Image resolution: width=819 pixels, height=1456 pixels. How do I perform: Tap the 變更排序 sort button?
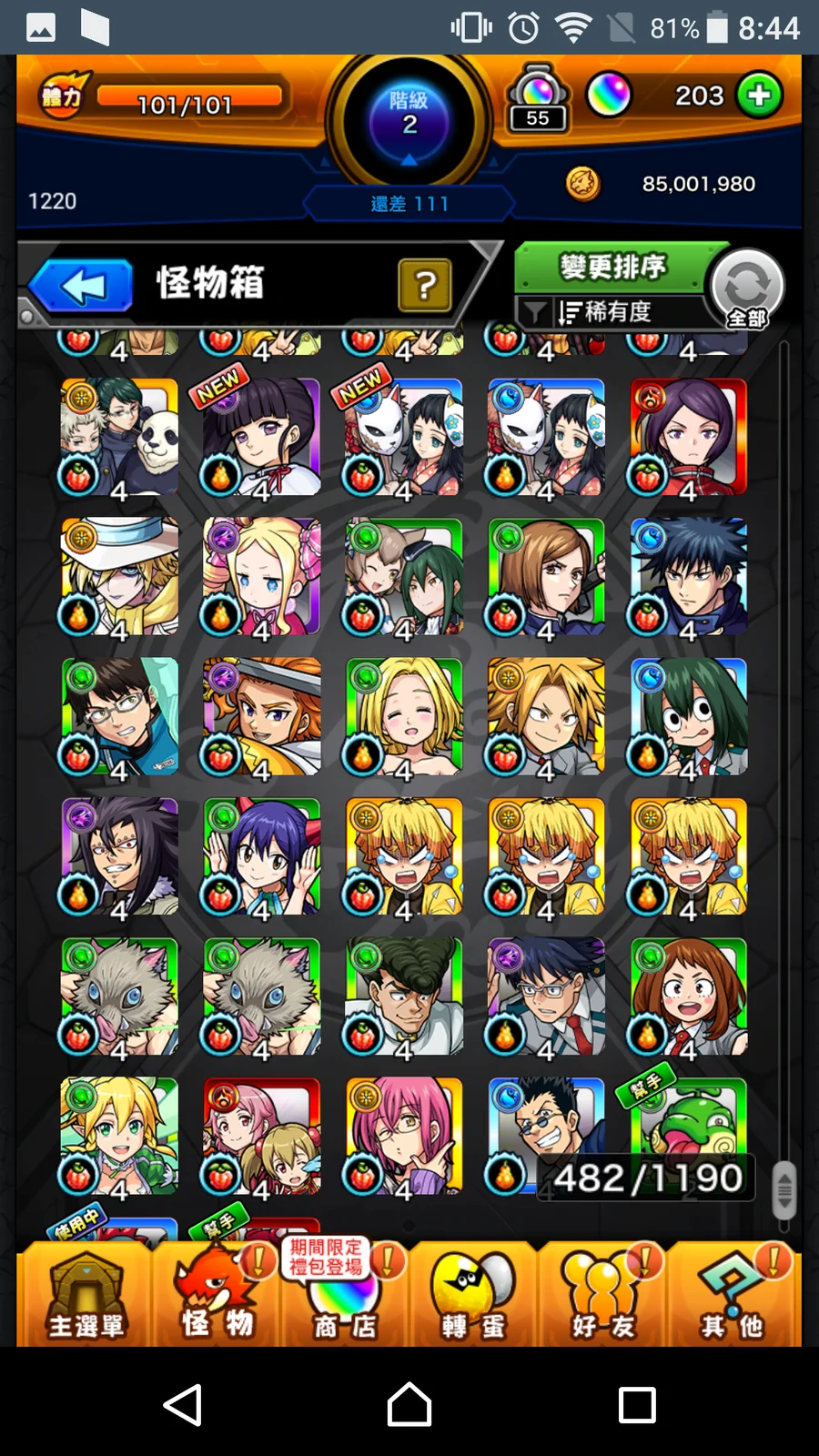coord(614,267)
